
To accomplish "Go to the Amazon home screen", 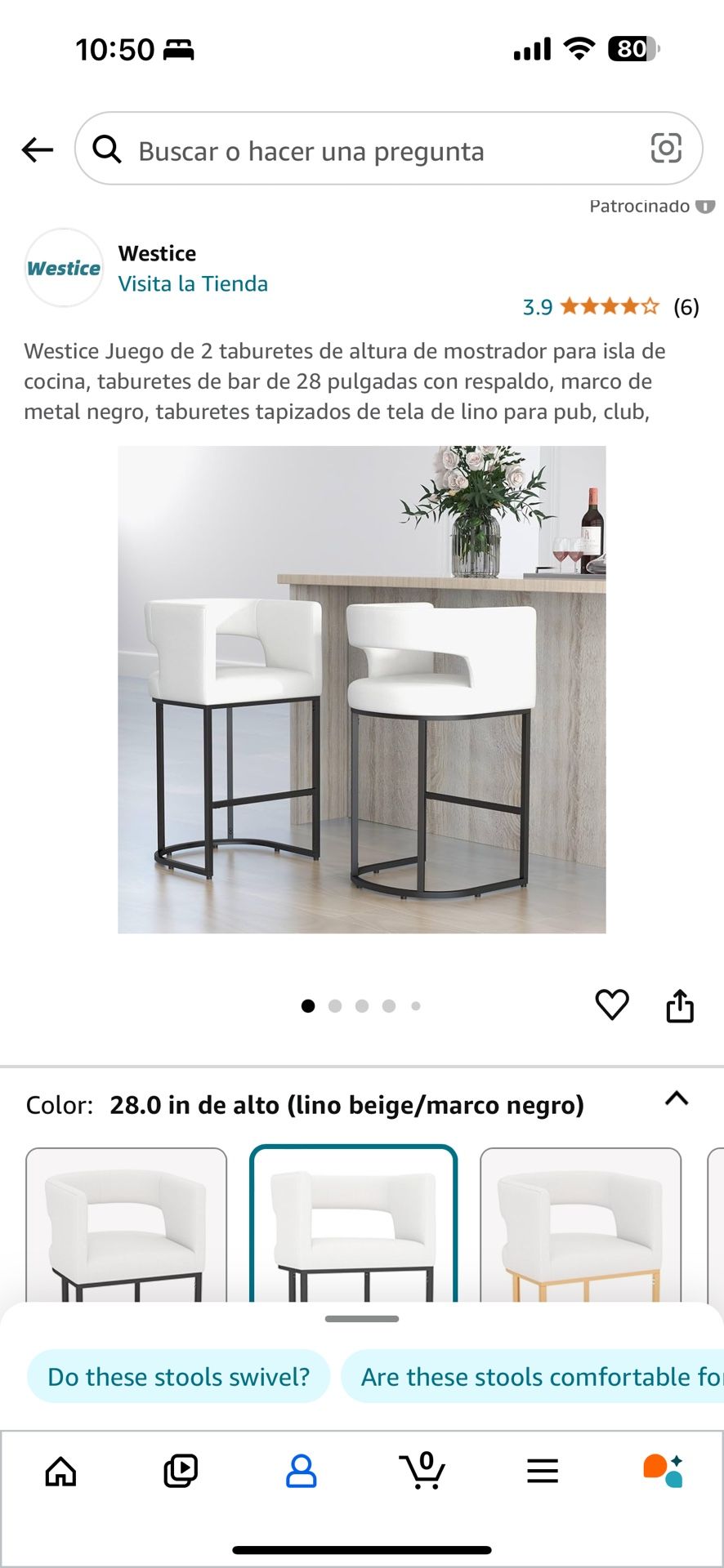I will tap(59, 1470).
